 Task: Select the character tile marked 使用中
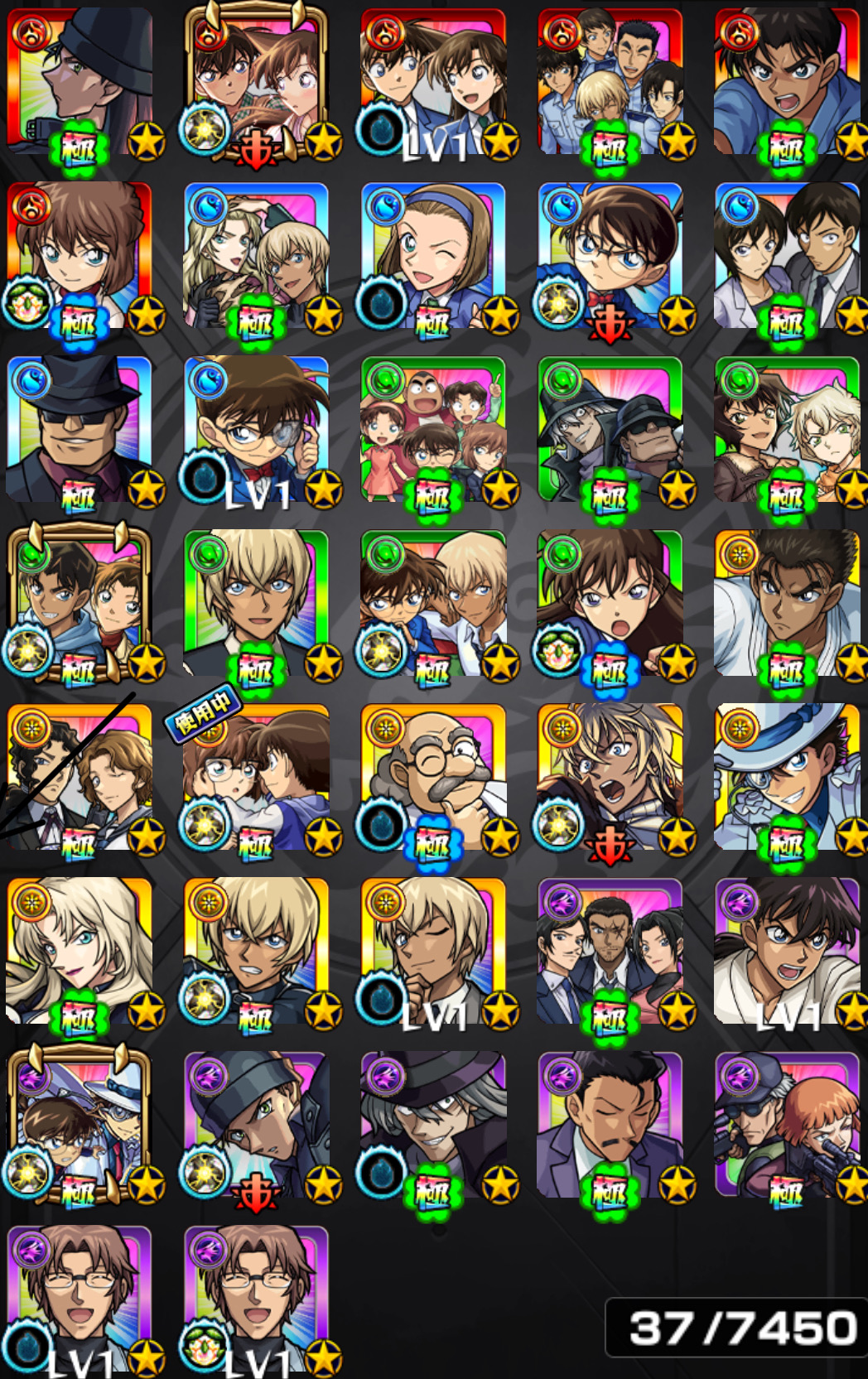click(255, 779)
